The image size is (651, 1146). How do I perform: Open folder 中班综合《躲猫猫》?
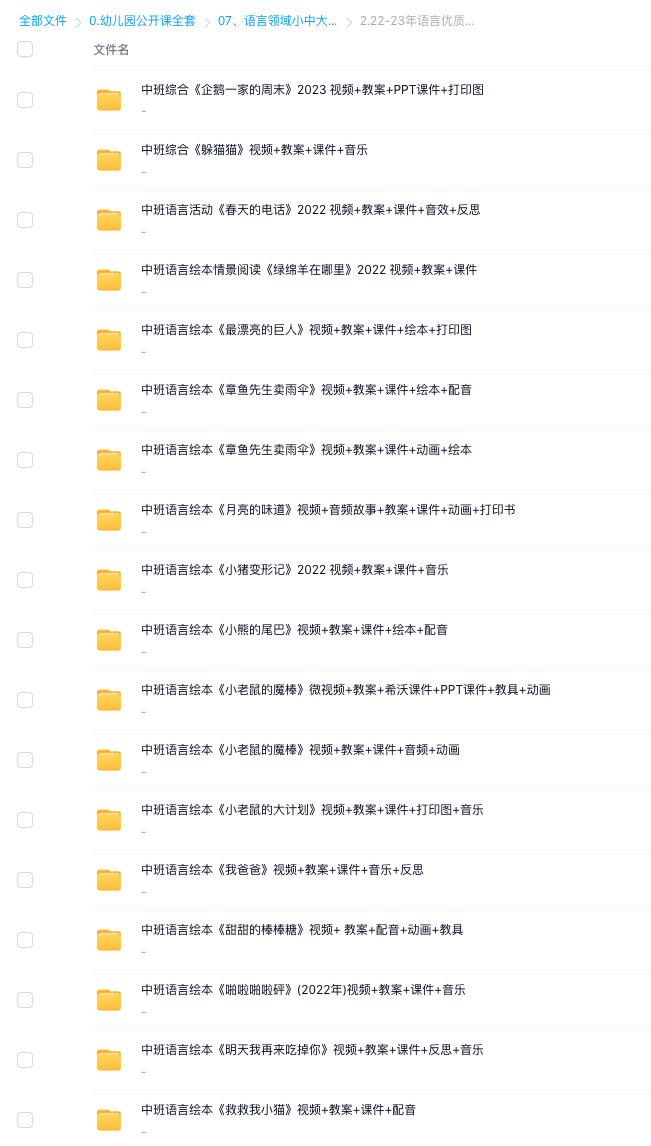[x=254, y=150]
